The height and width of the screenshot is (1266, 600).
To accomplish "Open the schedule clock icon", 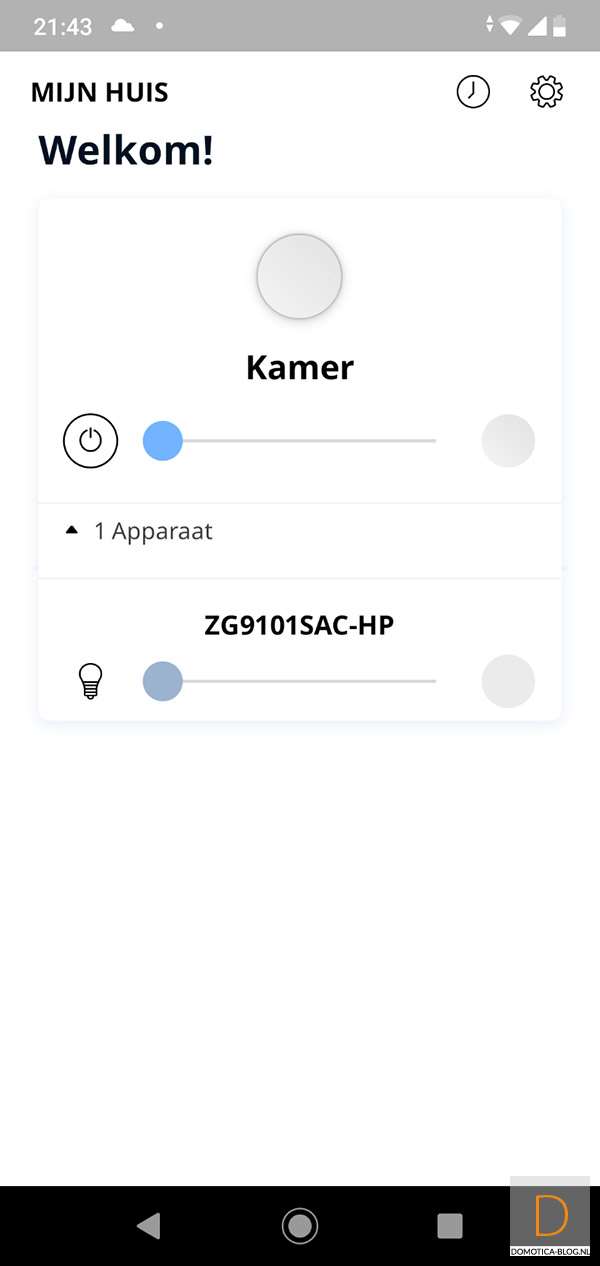I will point(473,92).
